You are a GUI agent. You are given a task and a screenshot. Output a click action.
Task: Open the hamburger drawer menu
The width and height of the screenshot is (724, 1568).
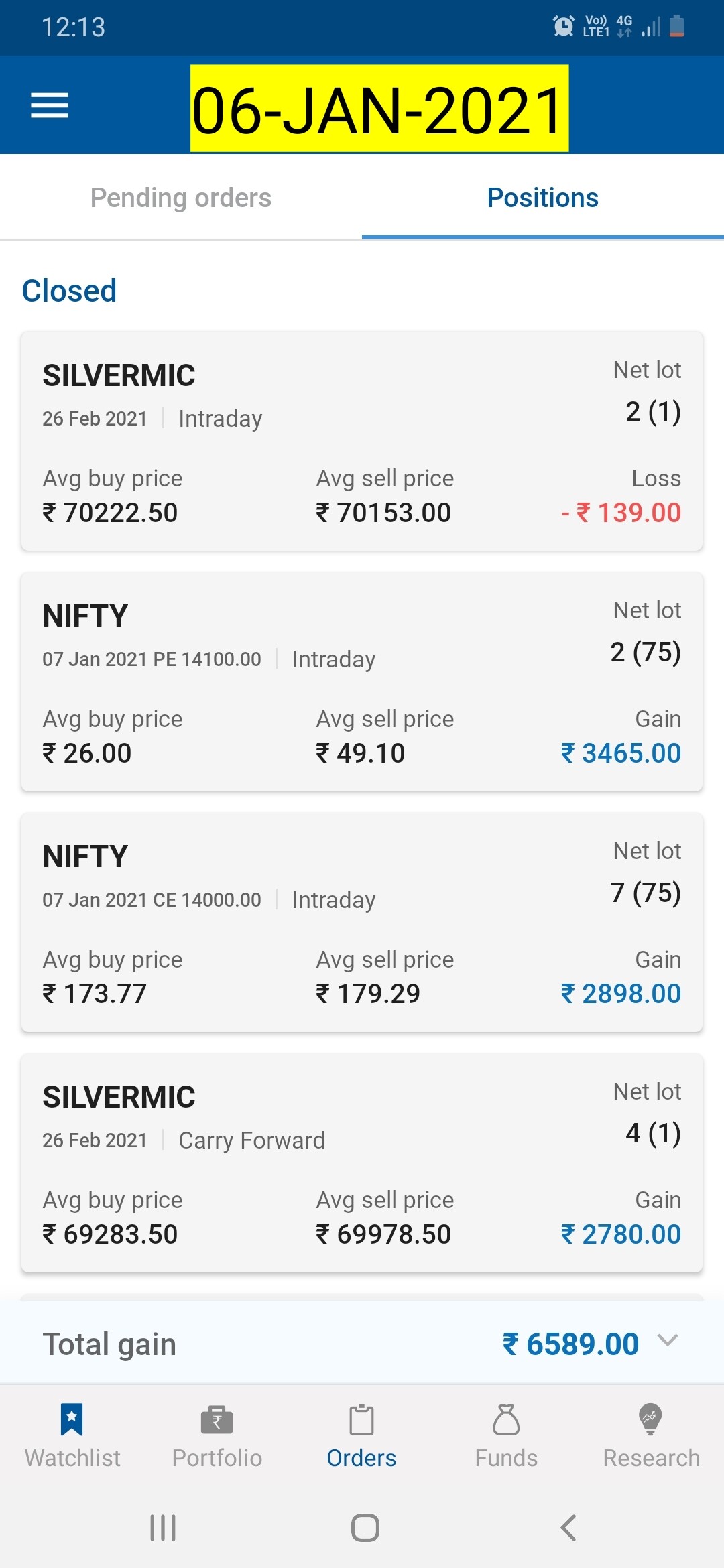[50, 105]
